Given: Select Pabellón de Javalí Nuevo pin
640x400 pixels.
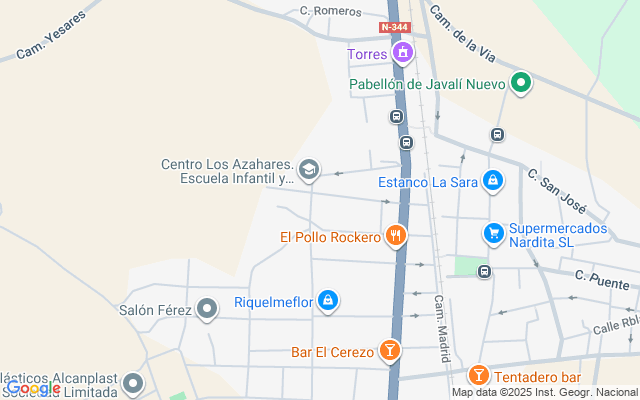Looking at the screenshot, I should click(x=520, y=83).
